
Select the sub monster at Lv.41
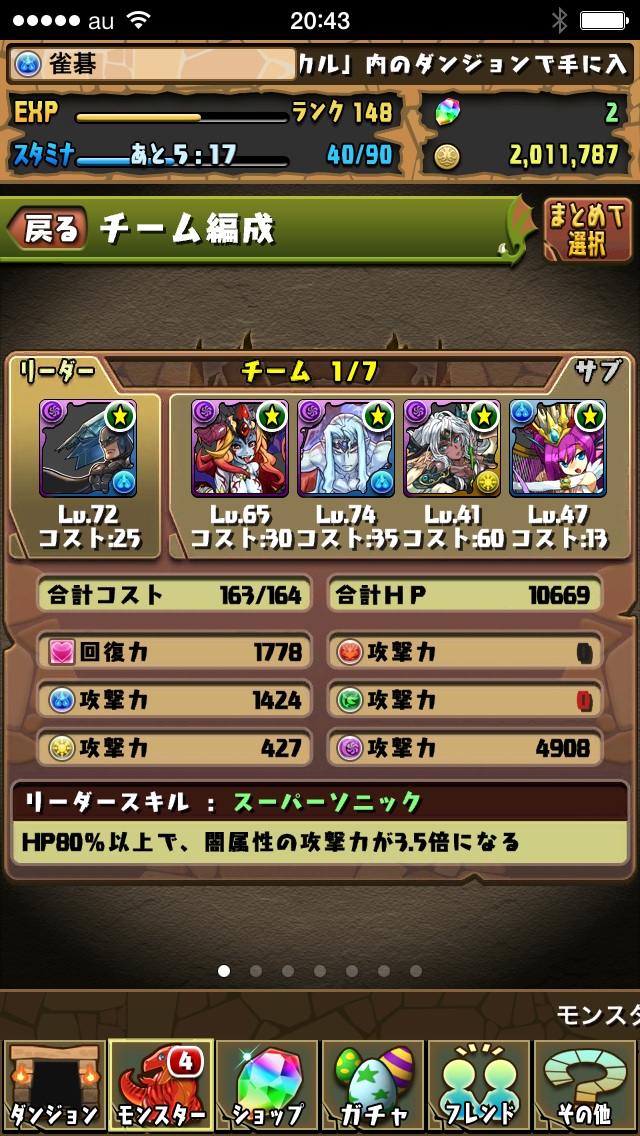click(452, 448)
